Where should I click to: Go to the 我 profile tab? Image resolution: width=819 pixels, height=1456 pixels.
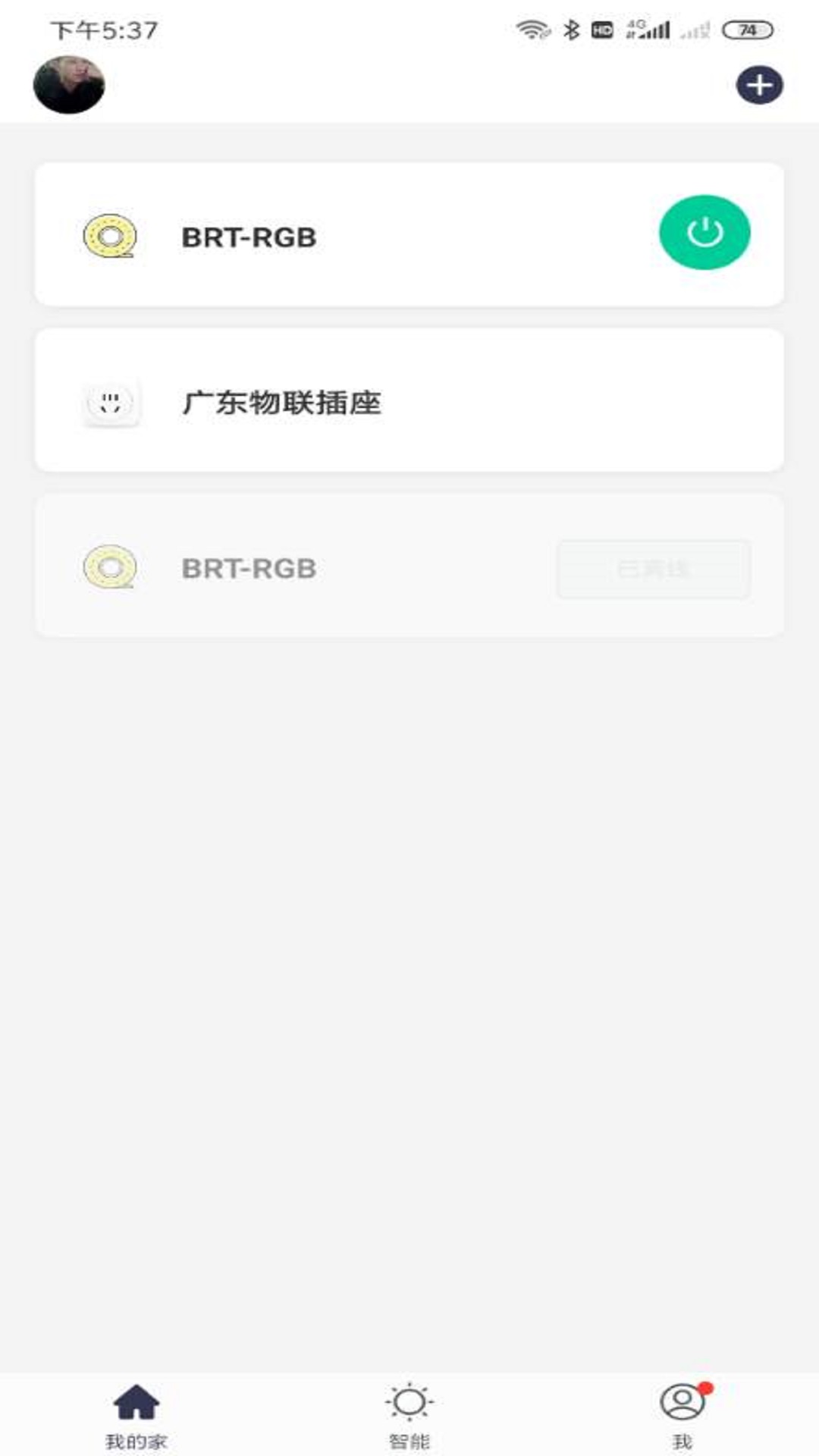[682, 1415]
